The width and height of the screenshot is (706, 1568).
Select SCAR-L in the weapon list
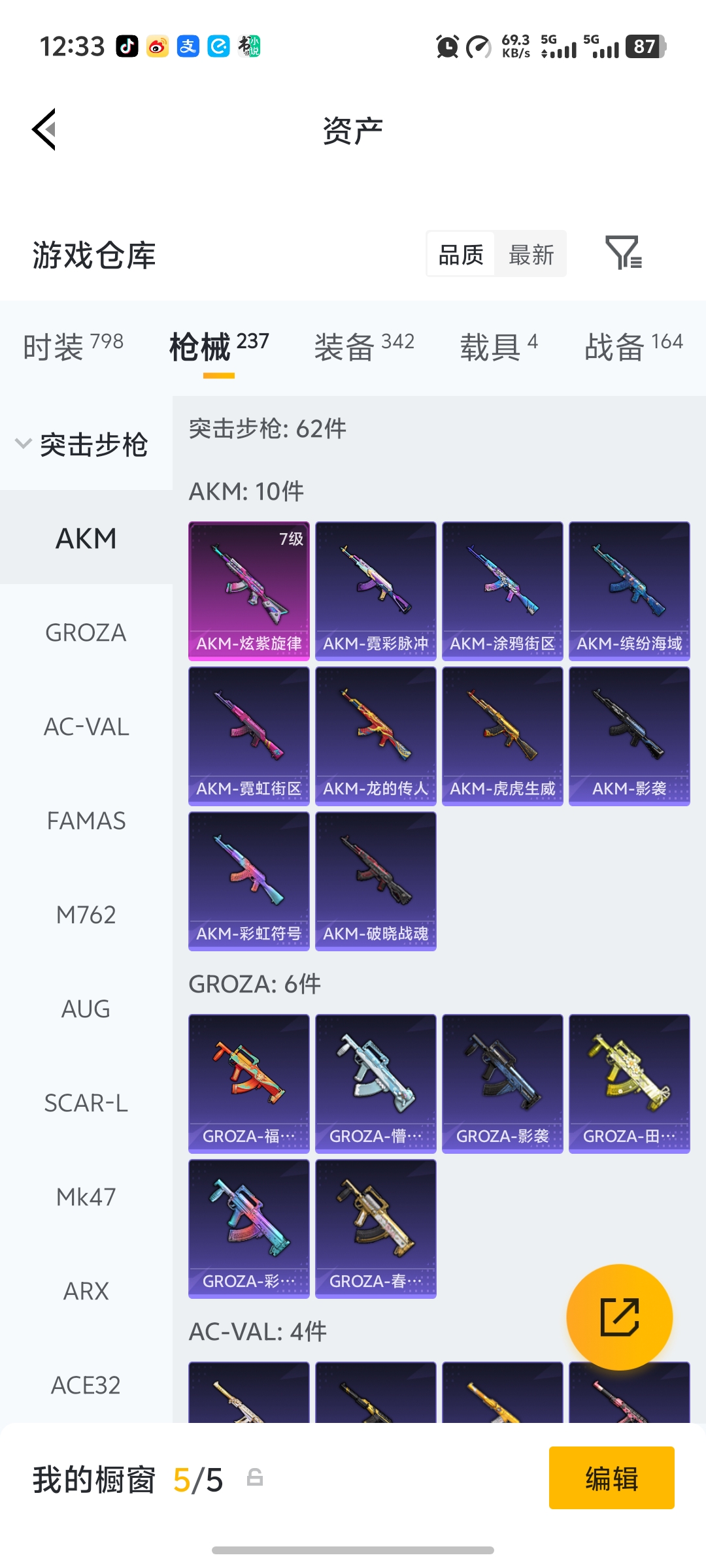pyautogui.click(x=86, y=1103)
